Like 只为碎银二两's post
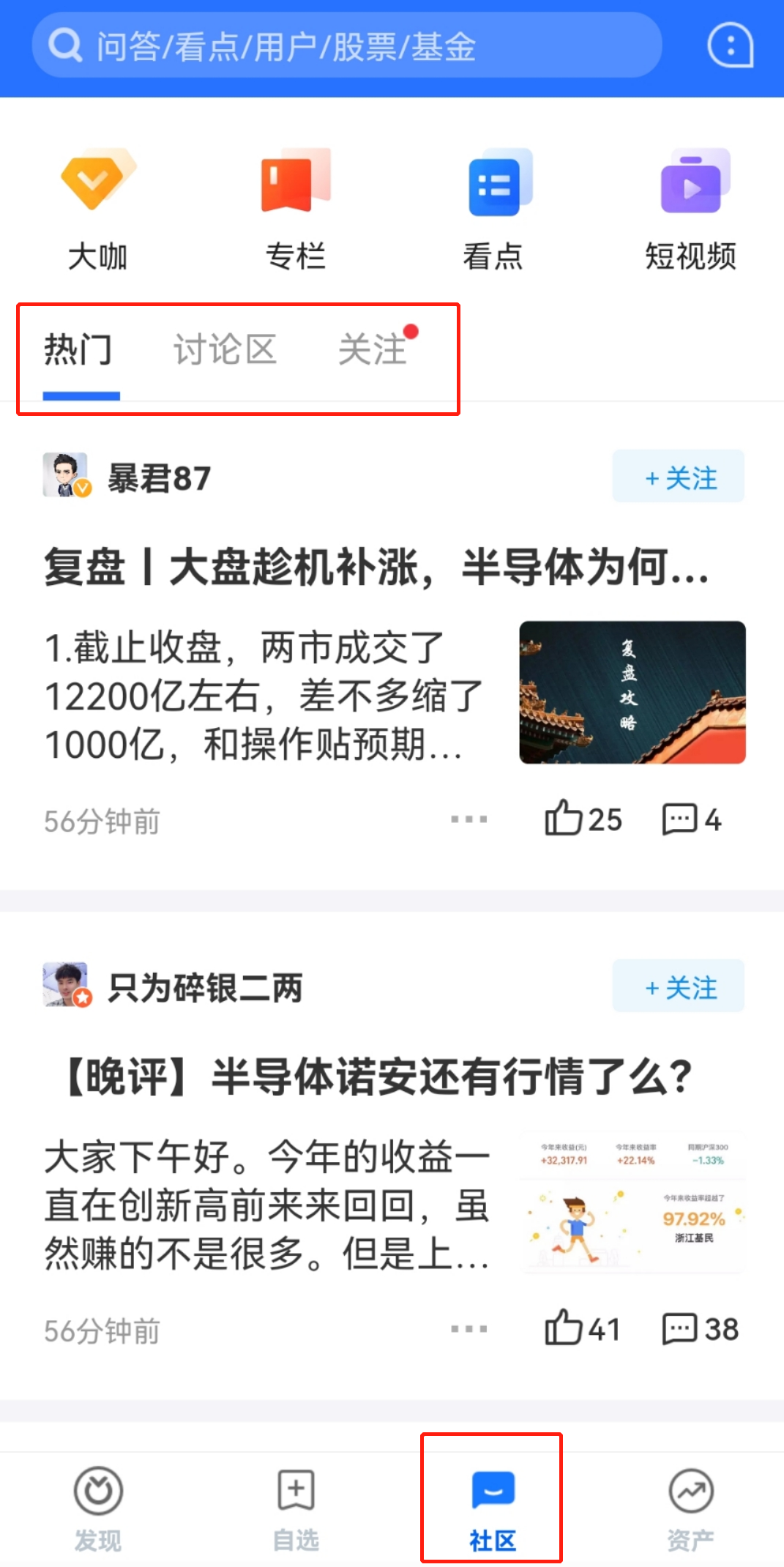Viewport: 784px width, 1567px height. coord(583,1329)
